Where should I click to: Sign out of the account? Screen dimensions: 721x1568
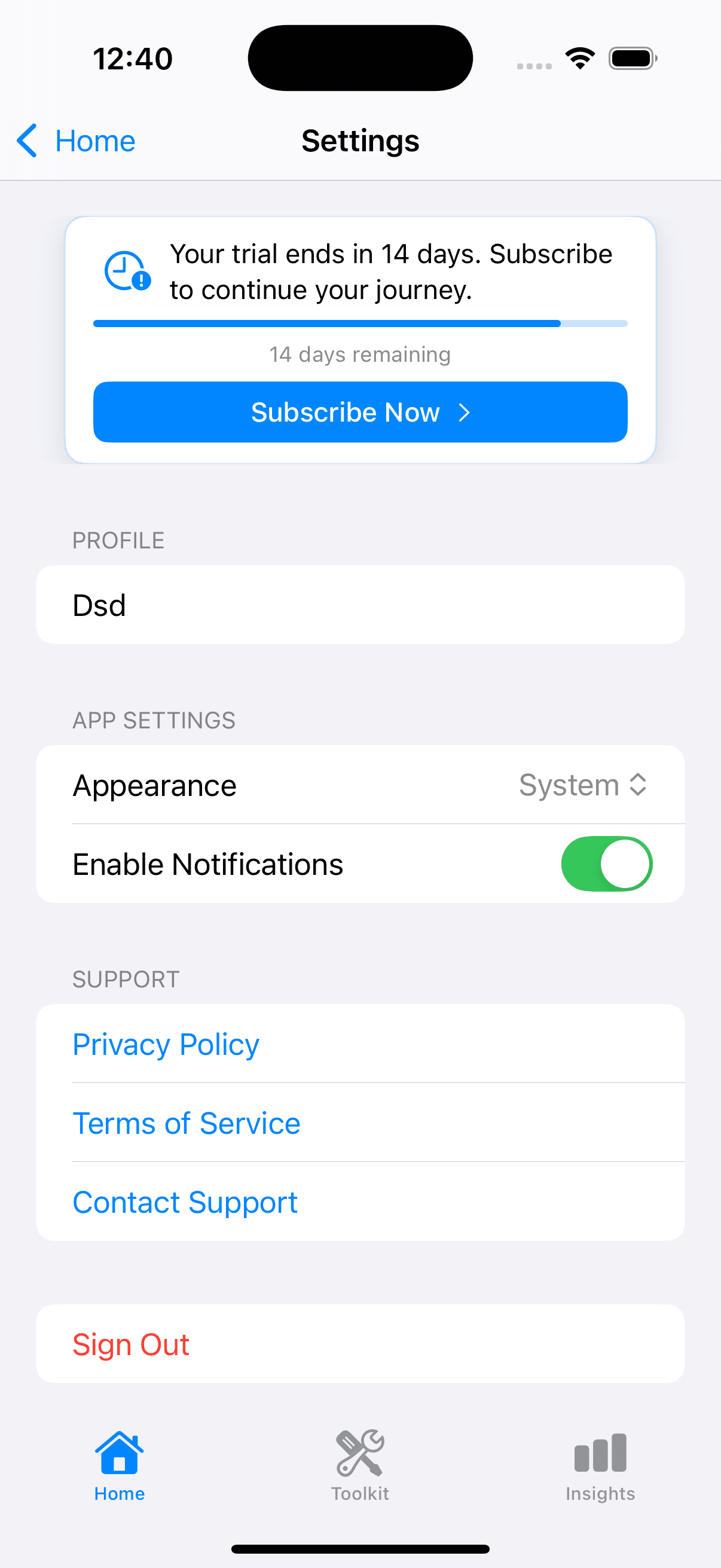(x=132, y=1344)
